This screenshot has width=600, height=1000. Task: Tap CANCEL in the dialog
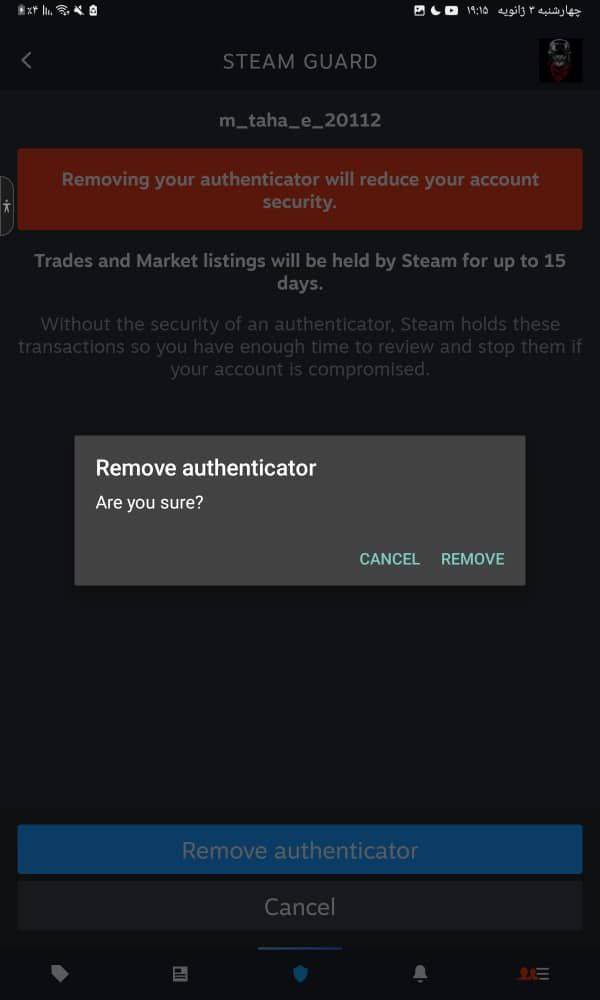click(389, 559)
